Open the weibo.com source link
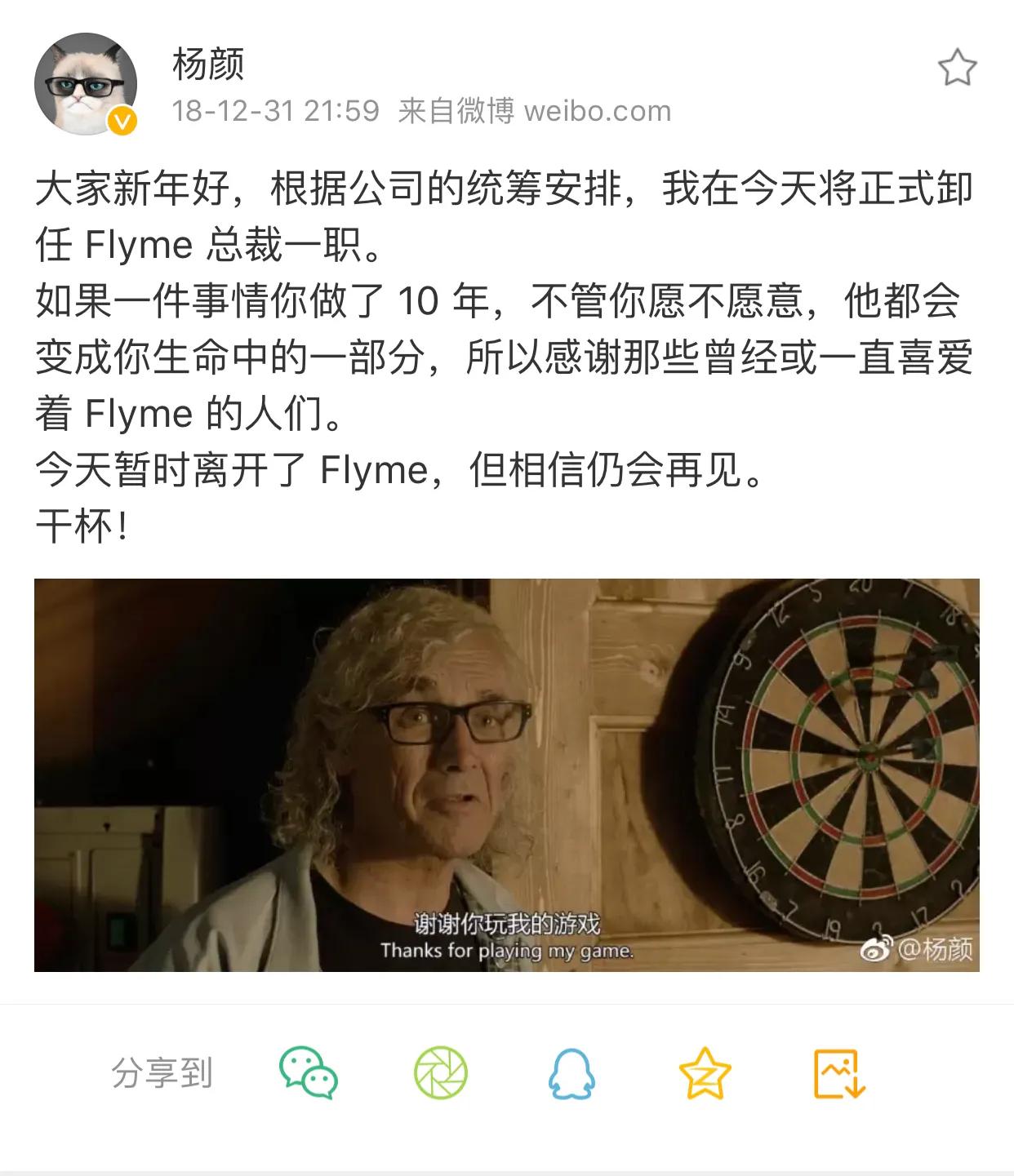1014x1176 pixels. (x=598, y=110)
